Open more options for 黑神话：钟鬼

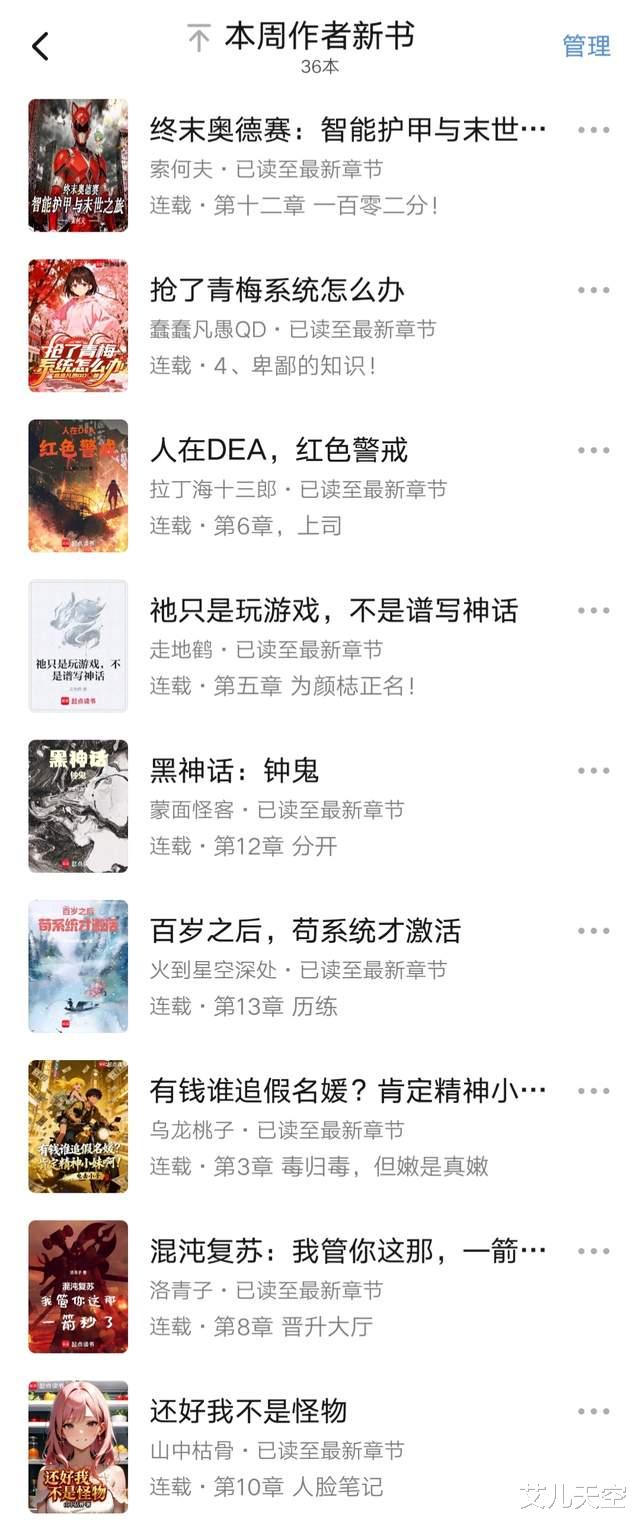point(593,770)
